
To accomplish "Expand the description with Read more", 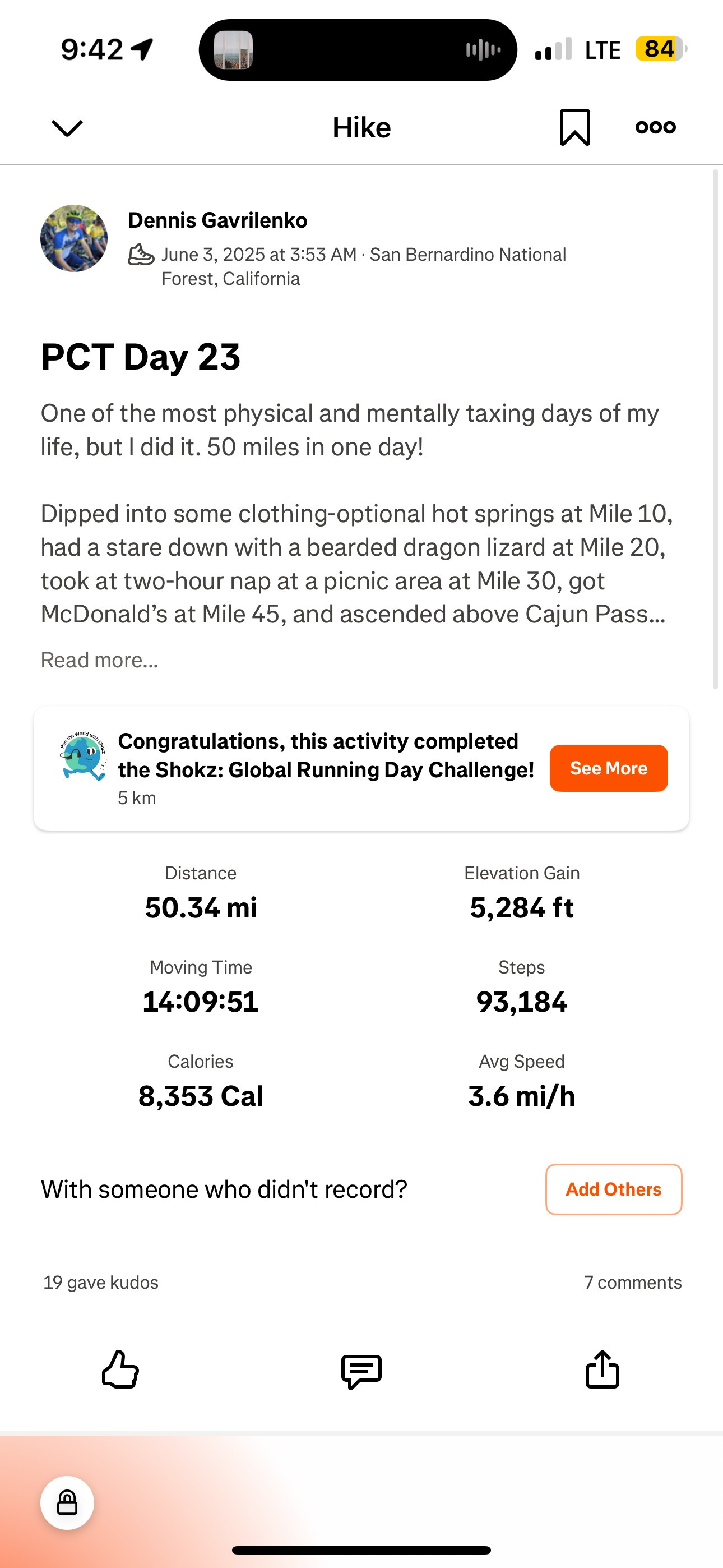I will [x=99, y=660].
